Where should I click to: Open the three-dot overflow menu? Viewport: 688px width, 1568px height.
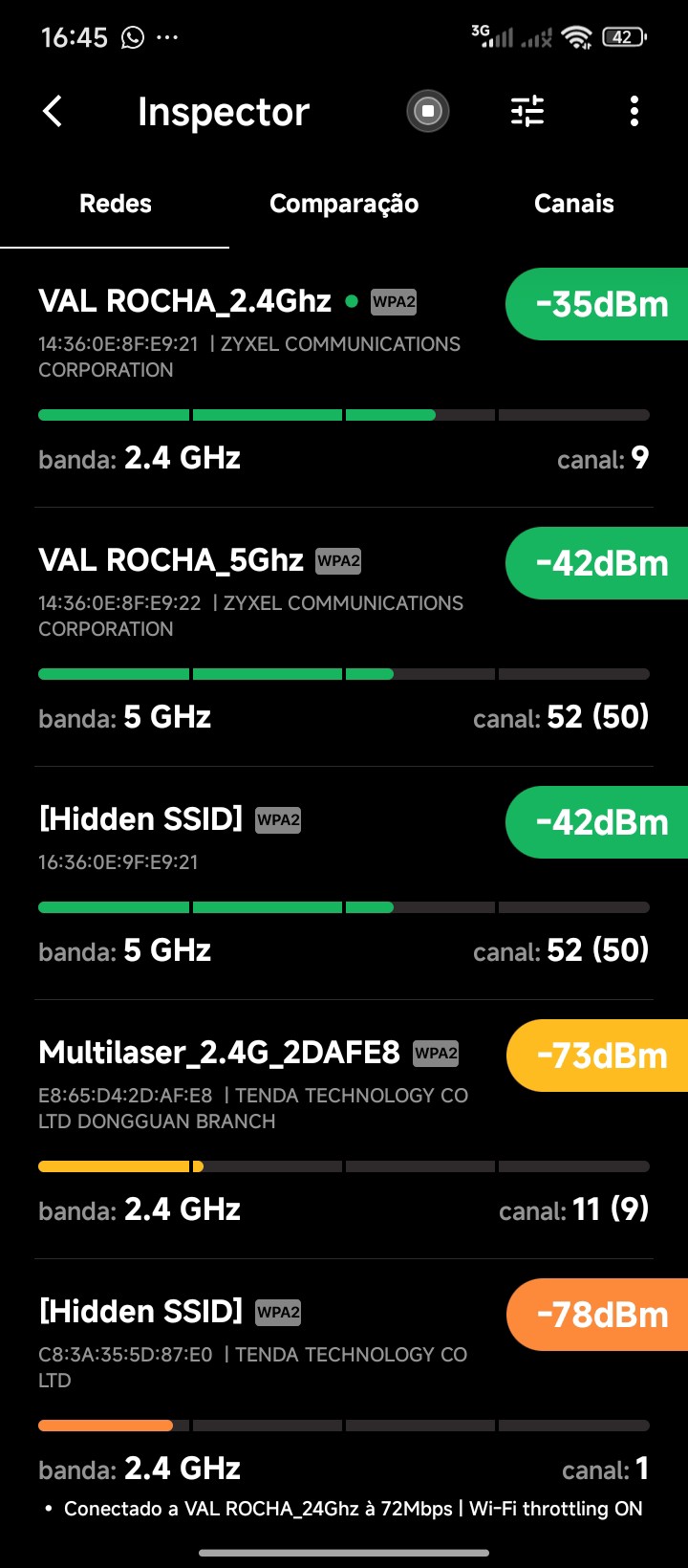tap(634, 112)
